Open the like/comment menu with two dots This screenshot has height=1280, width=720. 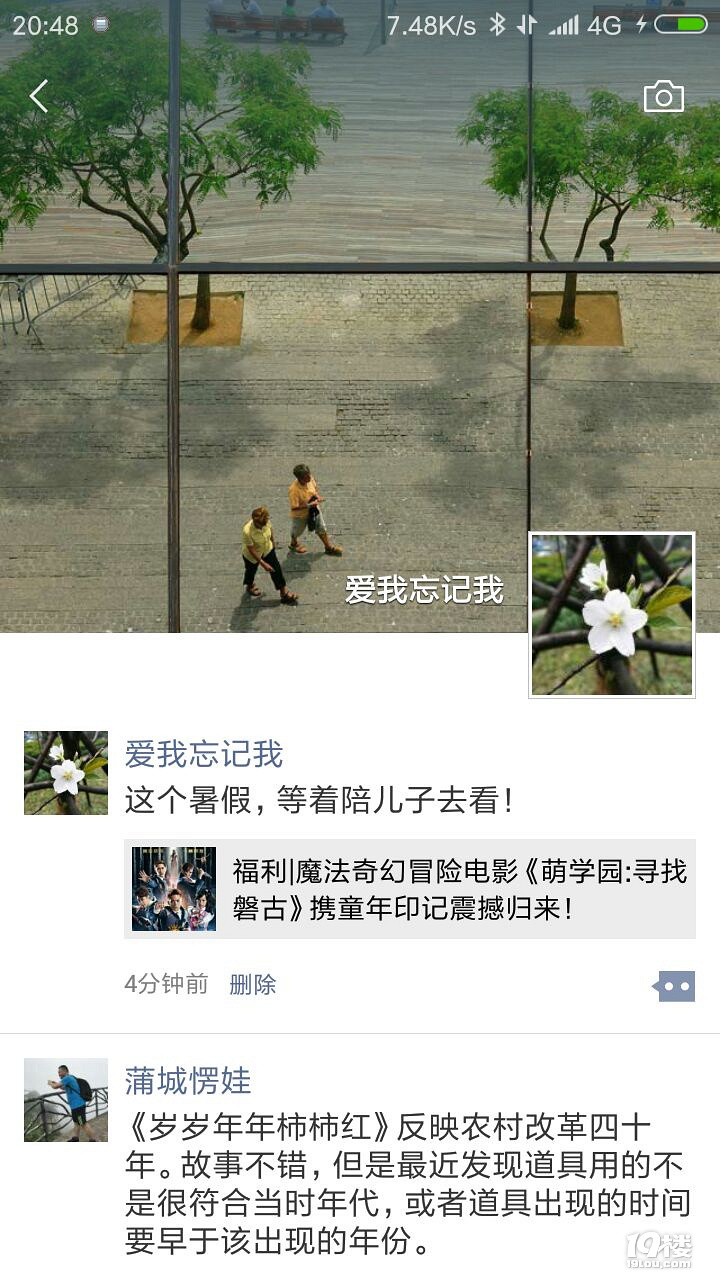677,985
